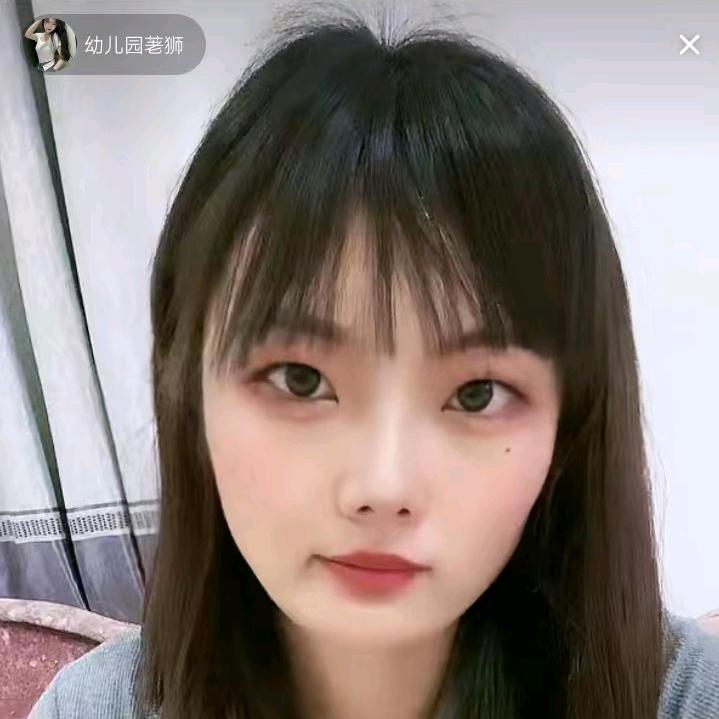The image size is (719, 719).
Task: Close the full-screen photo viewer
Action: point(689,44)
